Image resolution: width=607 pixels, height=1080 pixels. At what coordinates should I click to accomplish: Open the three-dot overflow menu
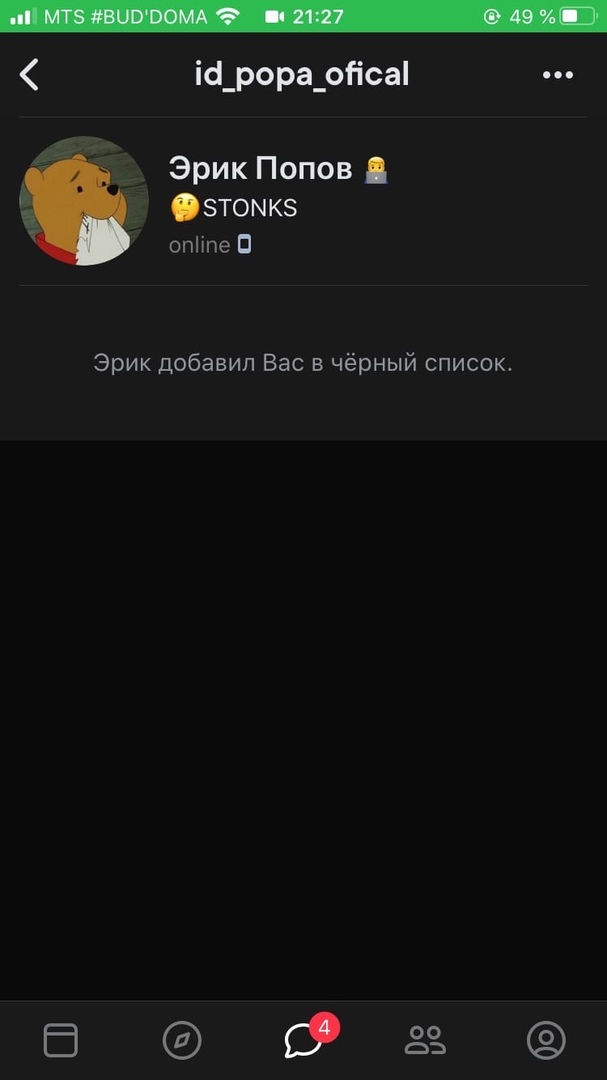click(x=557, y=74)
